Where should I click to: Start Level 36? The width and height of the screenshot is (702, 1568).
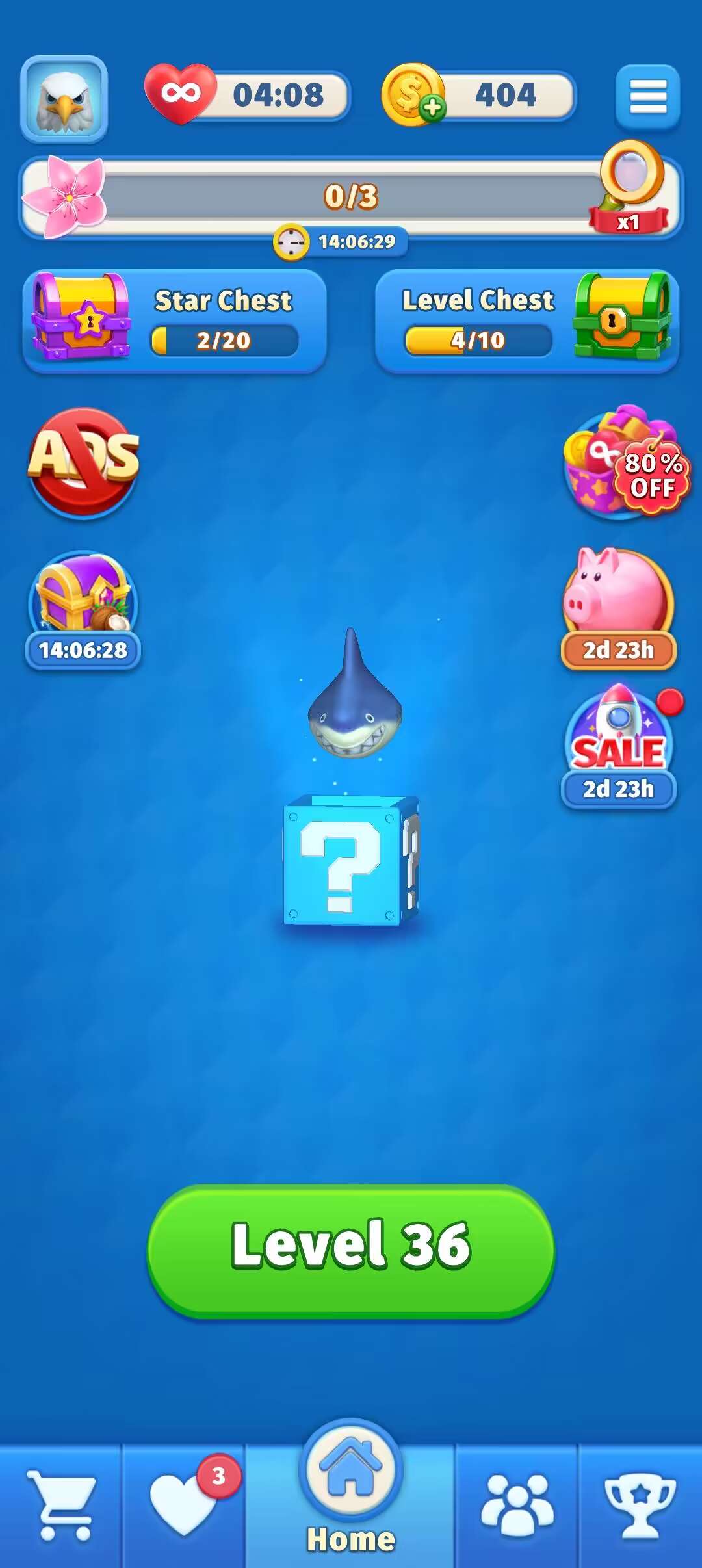pos(351,1249)
